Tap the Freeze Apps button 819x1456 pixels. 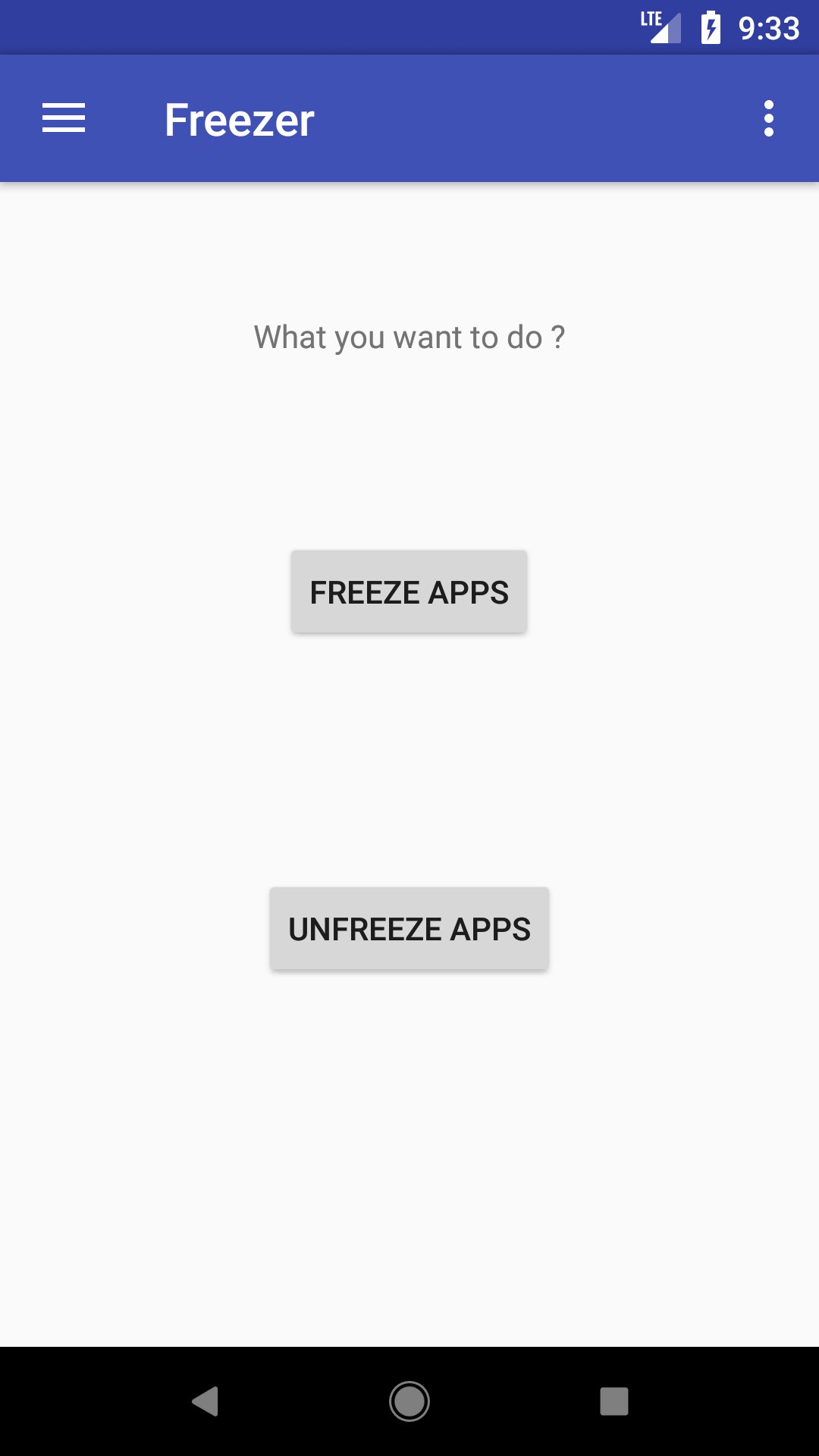coord(409,592)
